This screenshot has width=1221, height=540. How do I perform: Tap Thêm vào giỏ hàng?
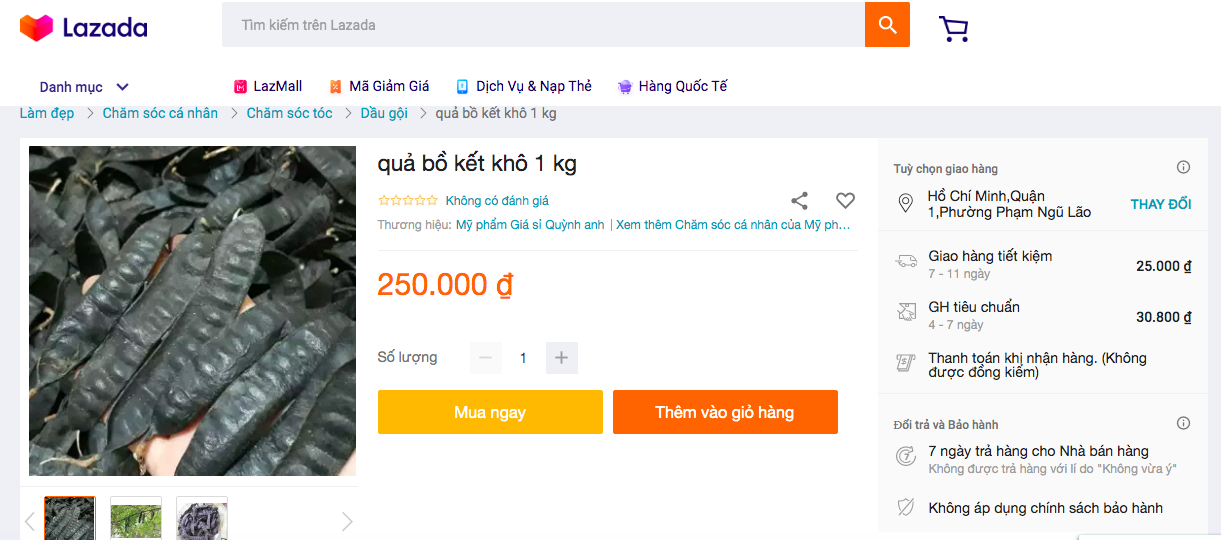click(x=725, y=412)
